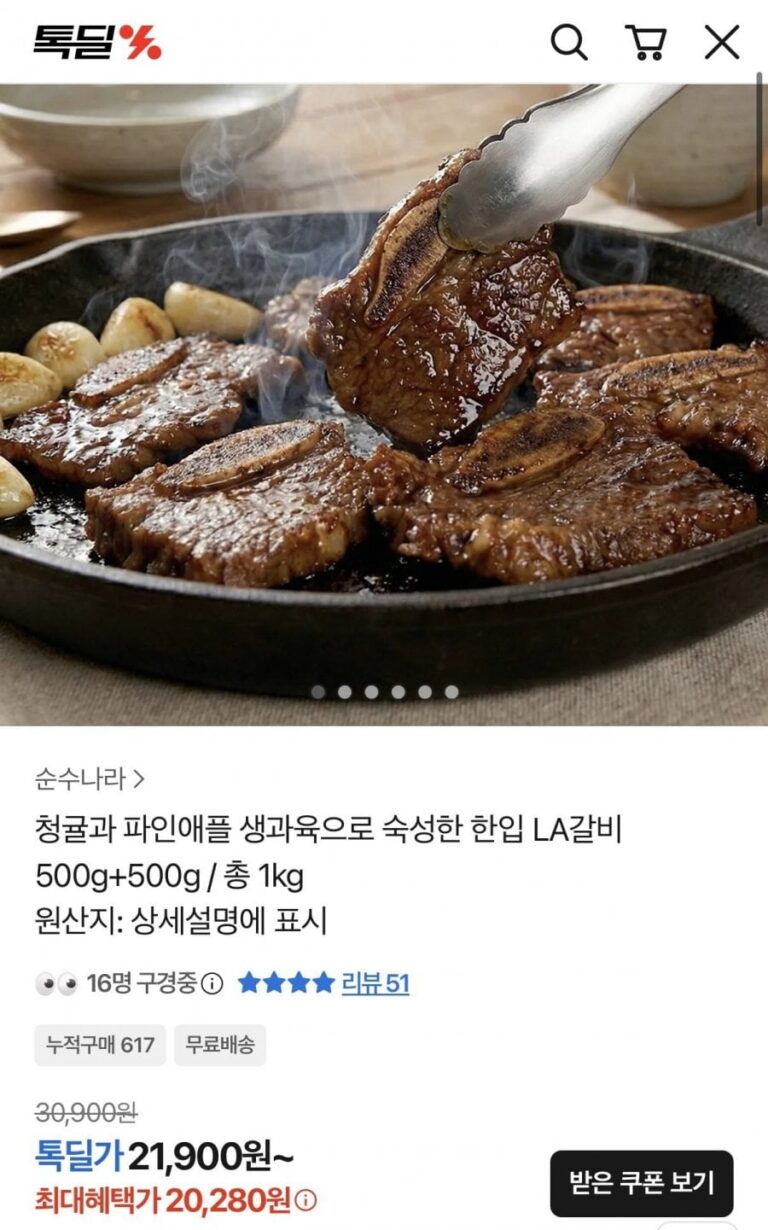Show info about 16명 구경중
The image size is (768, 1230).
[x=212, y=983]
